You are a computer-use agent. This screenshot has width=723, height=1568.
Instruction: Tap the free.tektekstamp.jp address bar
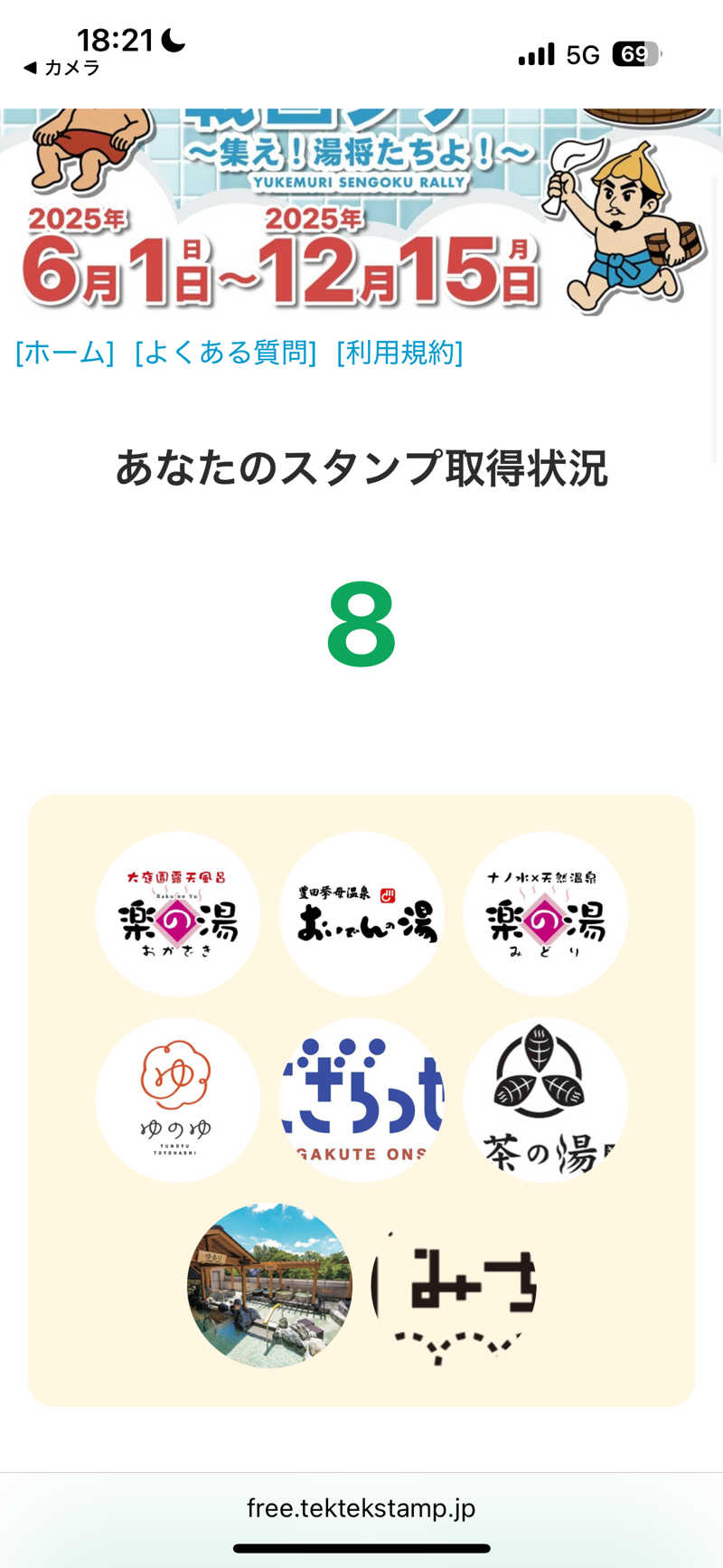point(361,1507)
